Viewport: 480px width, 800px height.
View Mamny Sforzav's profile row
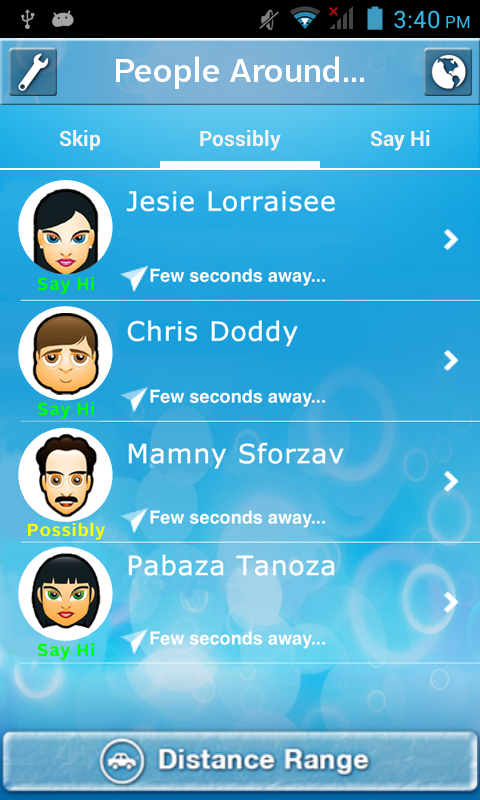click(240, 482)
